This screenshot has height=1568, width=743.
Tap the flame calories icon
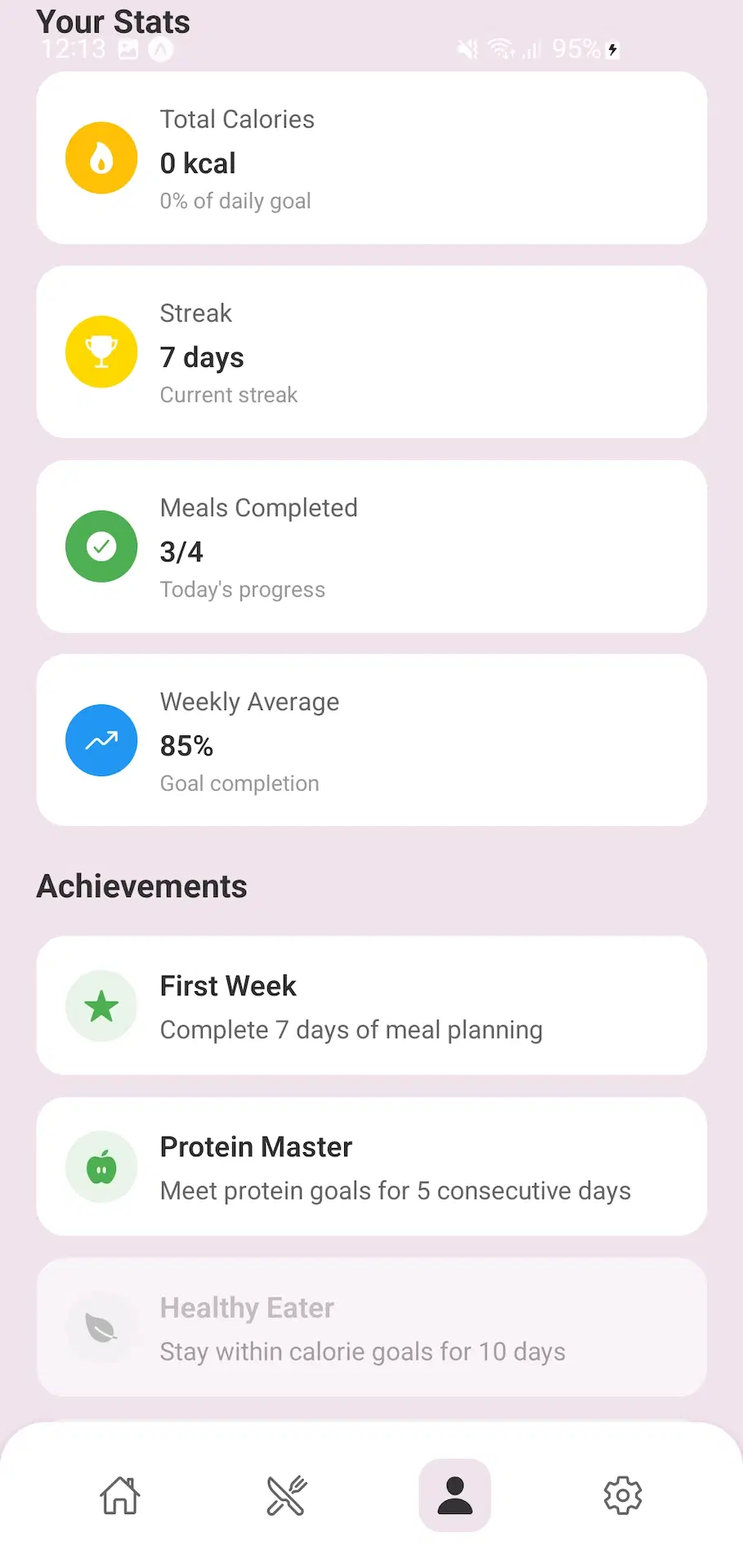[101, 157]
